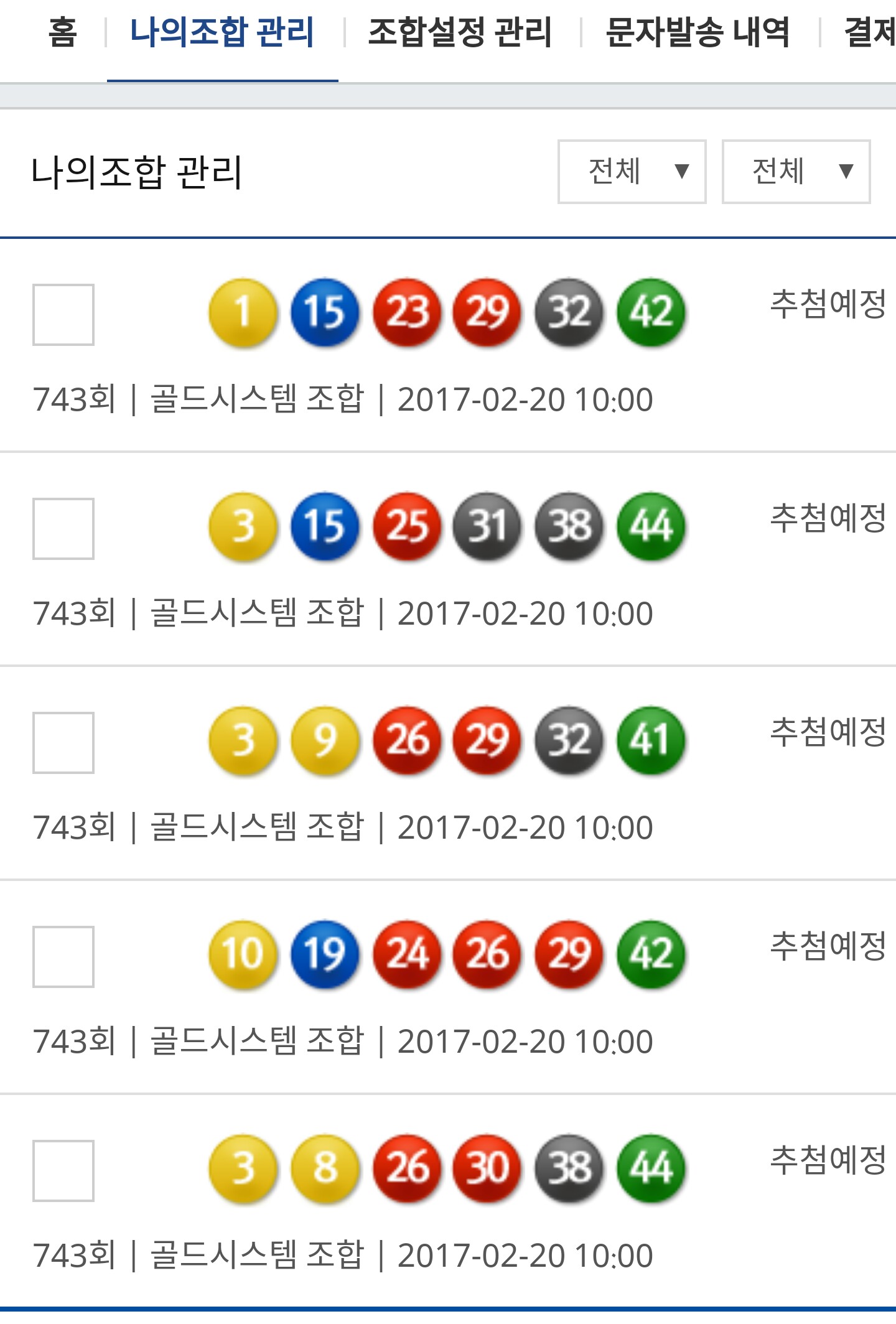Switch to the 조합설정 관리 tab
The image size is (896, 1324).
pyautogui.click(x=459, y=32)
